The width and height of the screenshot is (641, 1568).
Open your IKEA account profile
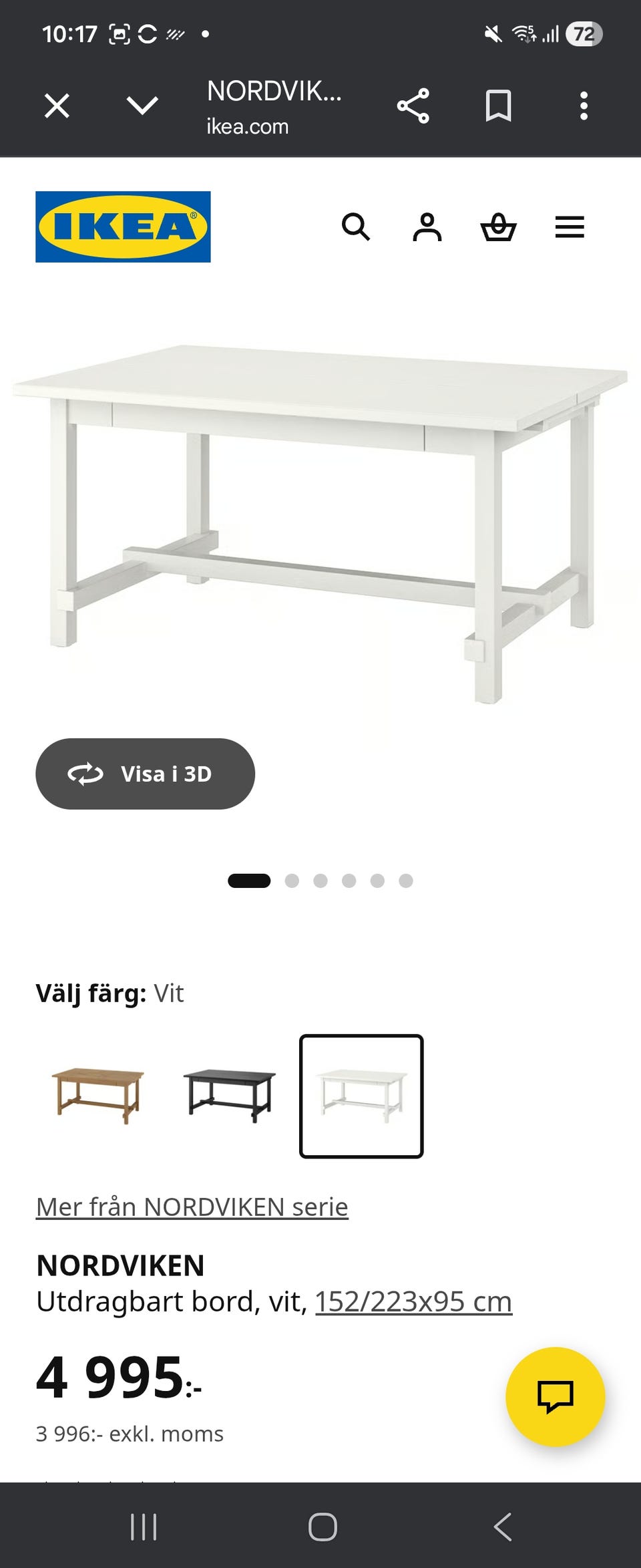coord(428,228)
